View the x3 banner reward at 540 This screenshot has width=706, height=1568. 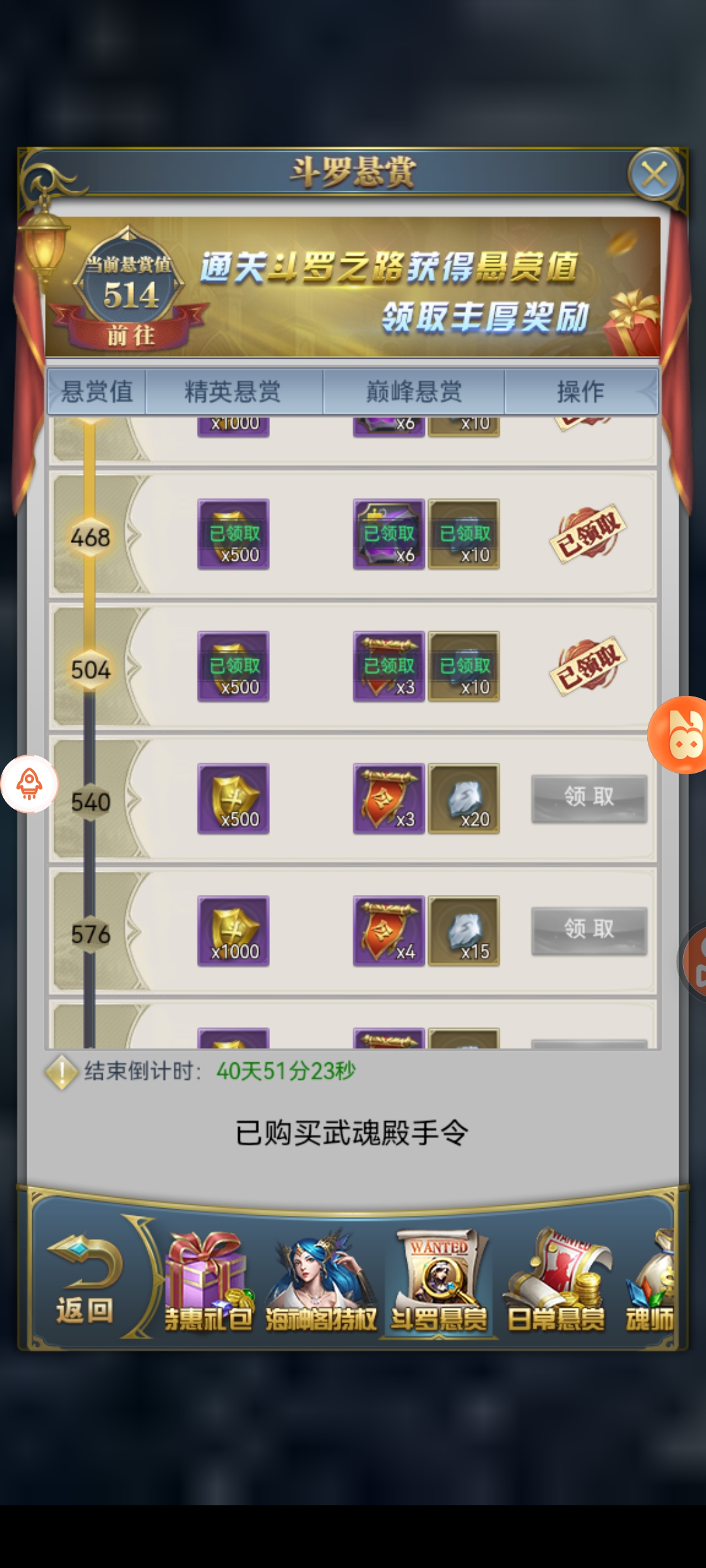pyautogui.click(x=388, y=798)
